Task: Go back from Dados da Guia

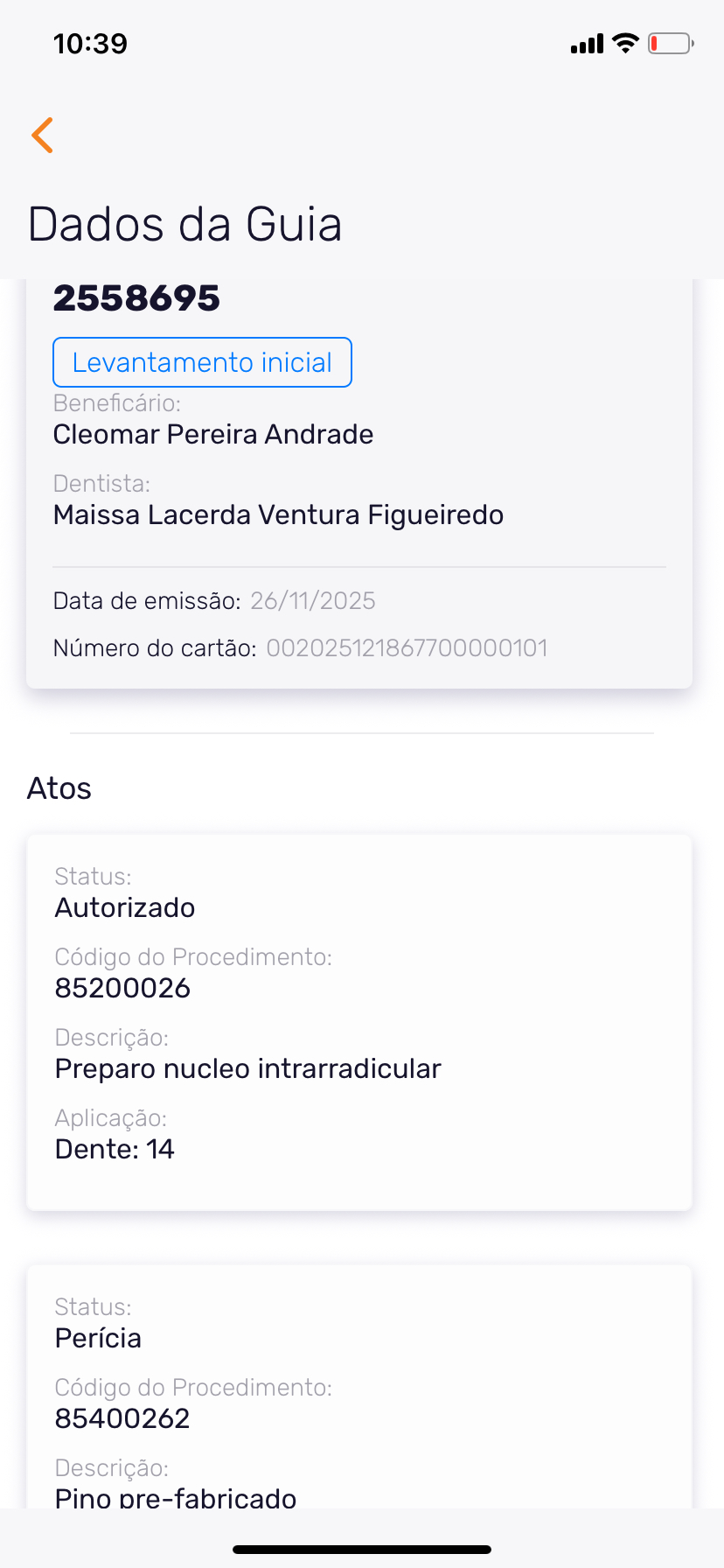Action: (x=42, y=135)
